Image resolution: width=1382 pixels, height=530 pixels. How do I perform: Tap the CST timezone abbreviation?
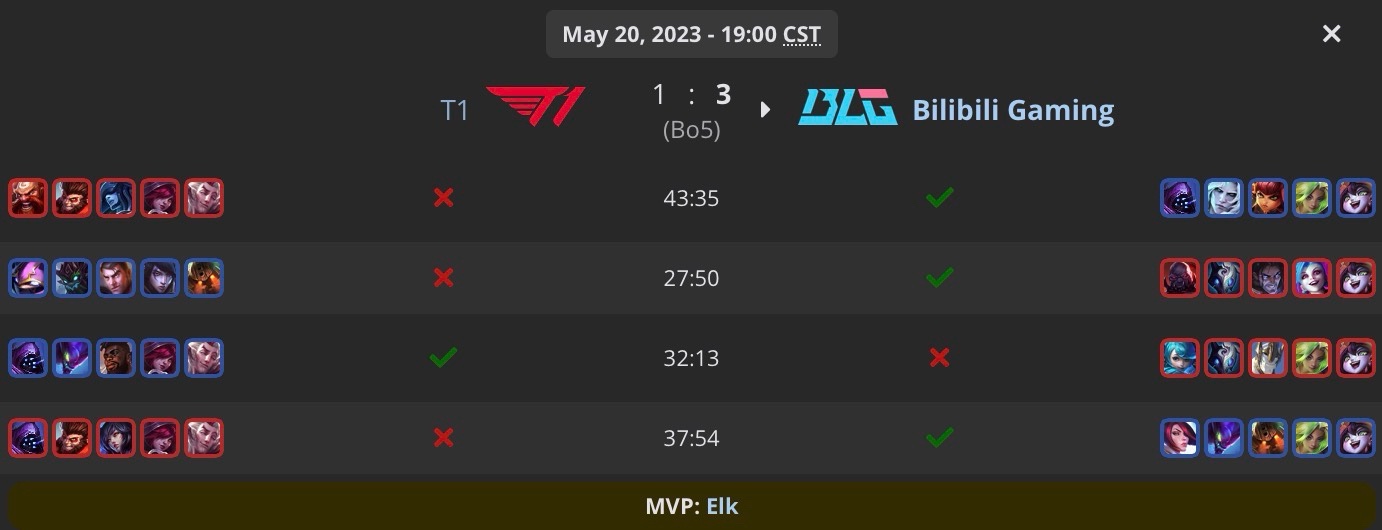801,34
